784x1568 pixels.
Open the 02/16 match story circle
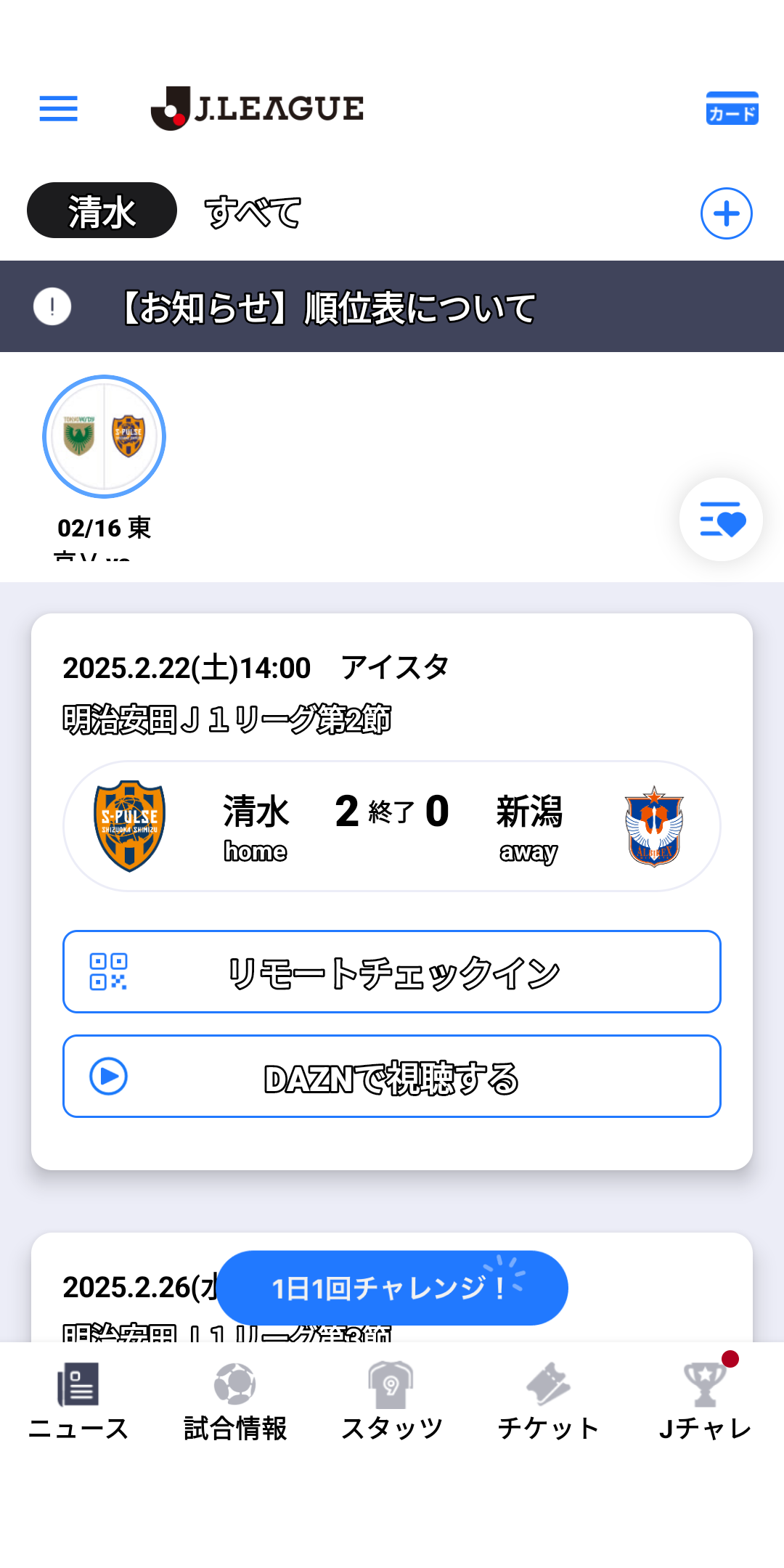pos(105,436)
